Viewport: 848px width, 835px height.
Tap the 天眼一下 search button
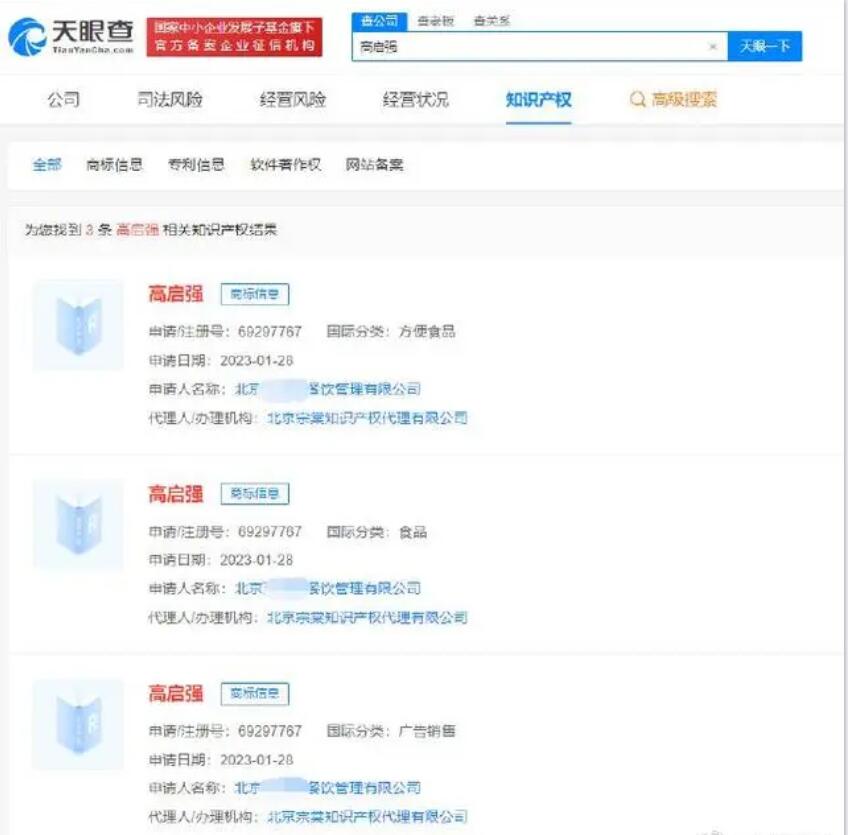765,47
